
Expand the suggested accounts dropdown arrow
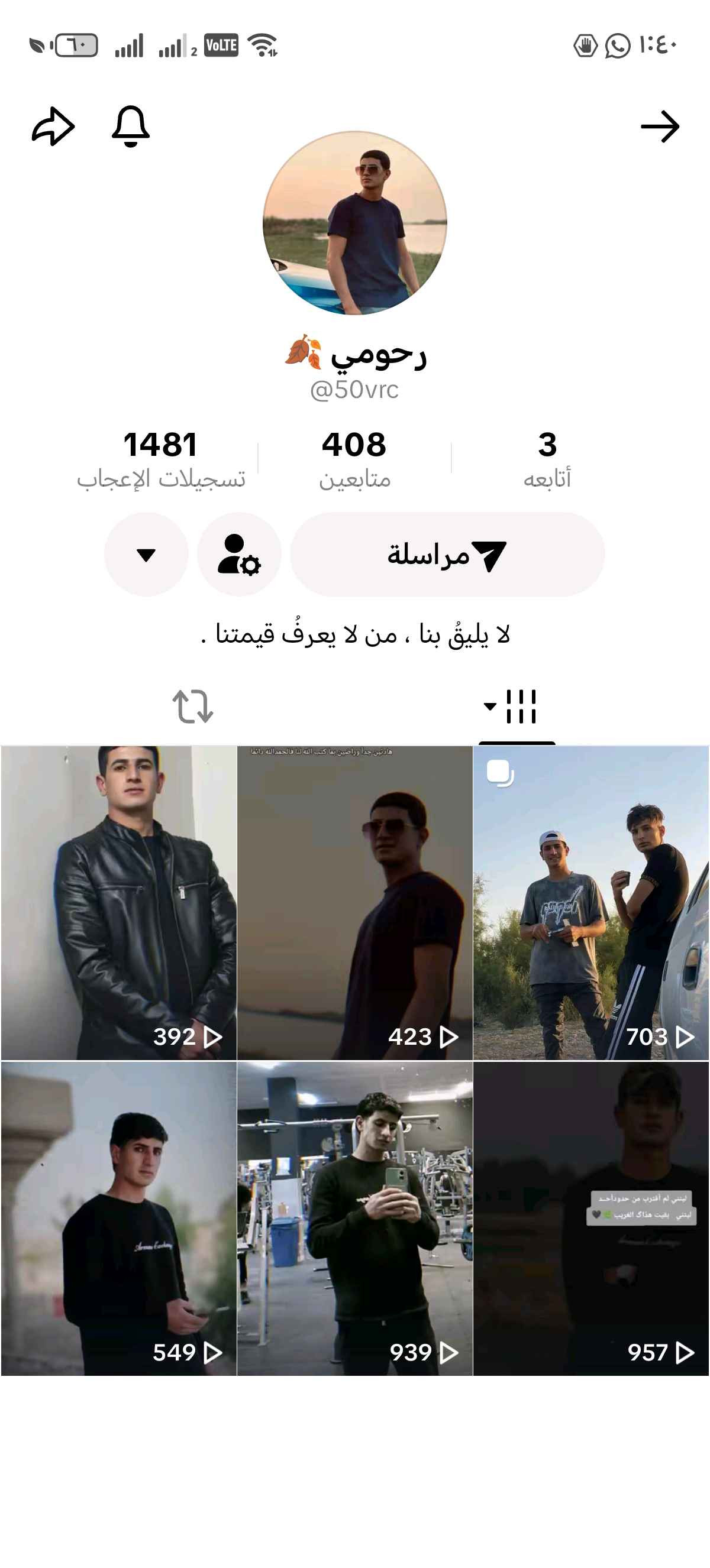[x=146, y=555]
